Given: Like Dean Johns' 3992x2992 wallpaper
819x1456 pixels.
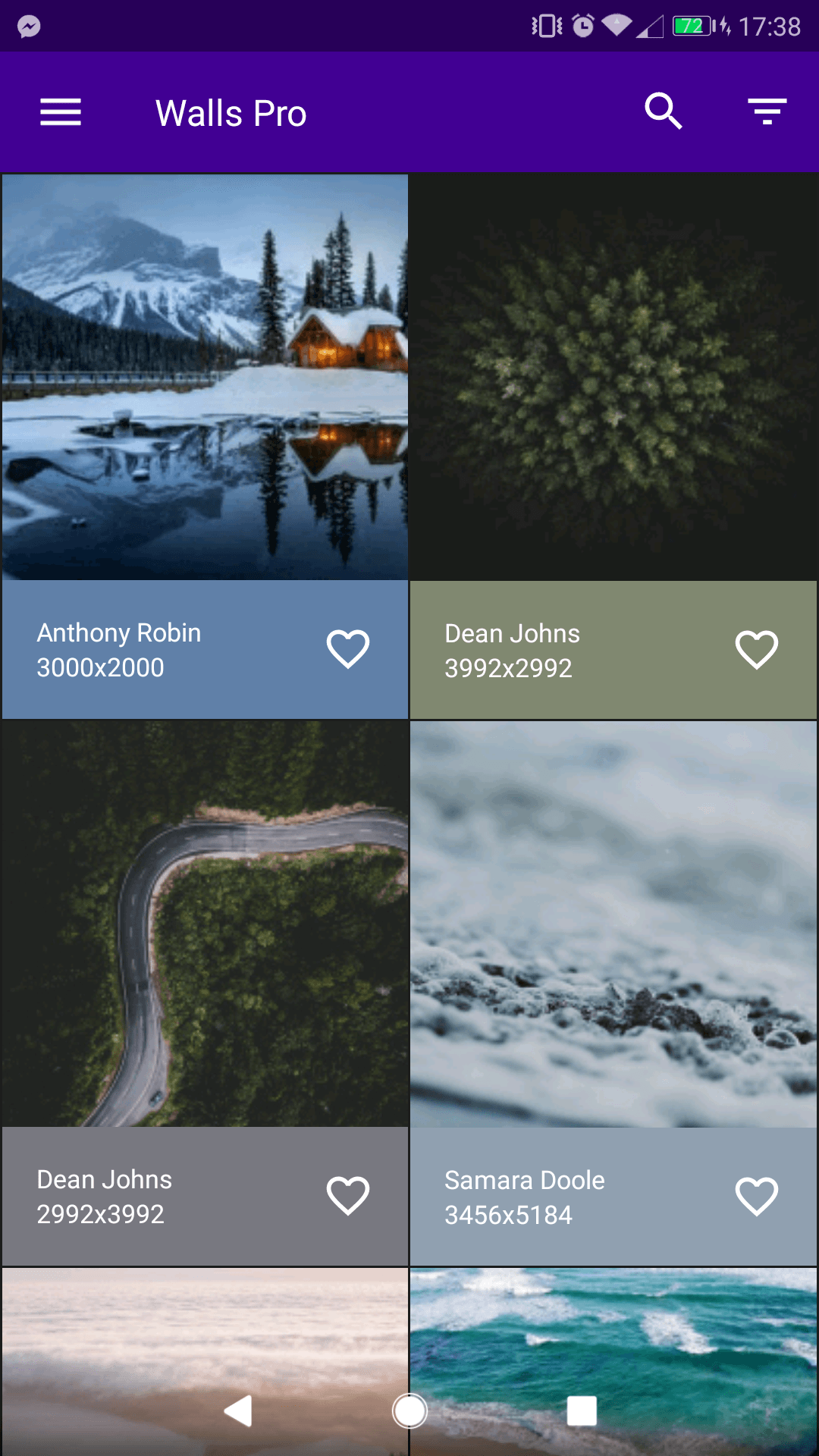Looking at the screenshot, I should tap(757, 650).
